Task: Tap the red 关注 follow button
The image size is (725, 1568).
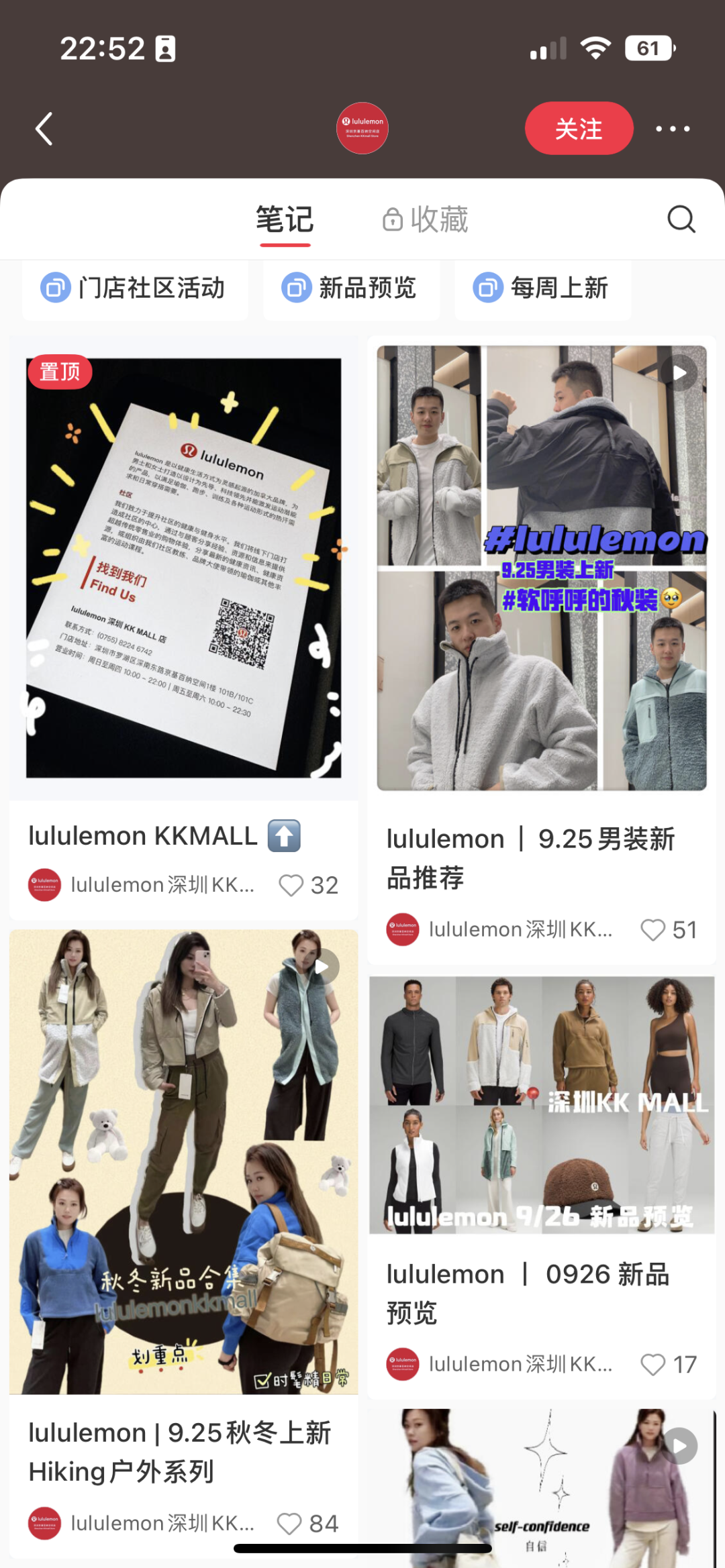Action: coord(579,128)
